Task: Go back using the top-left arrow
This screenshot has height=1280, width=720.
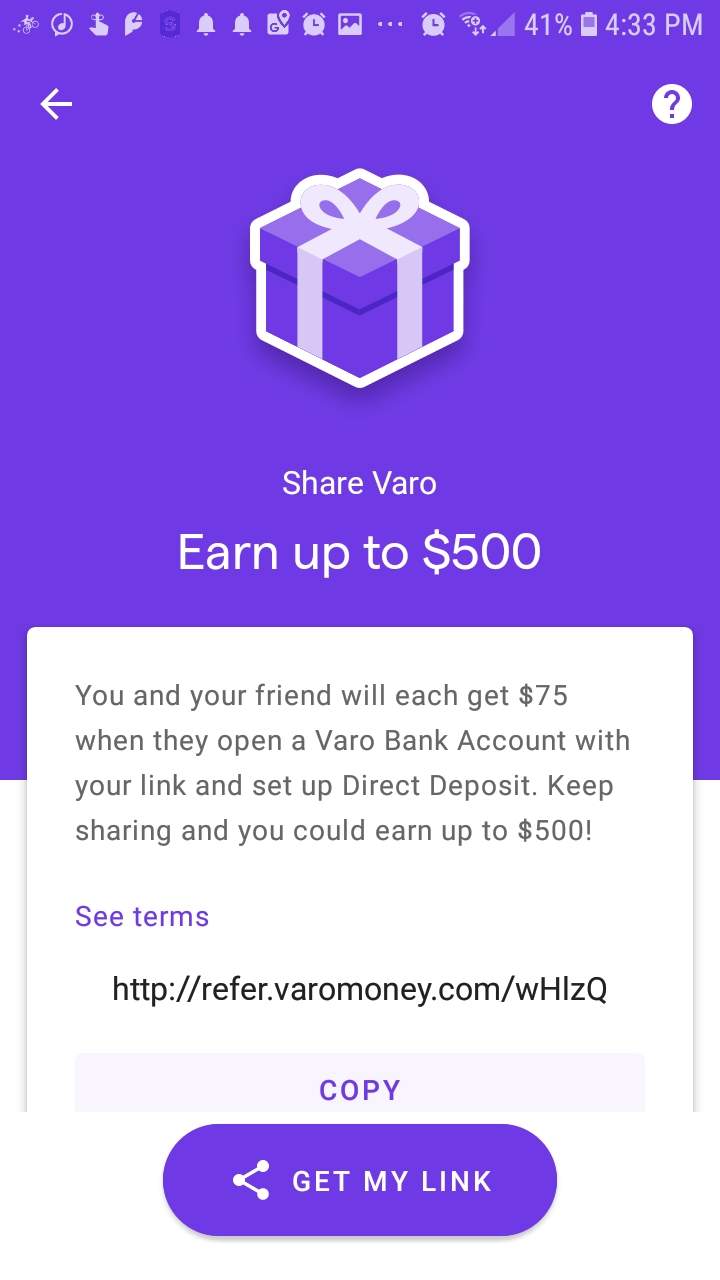Action: (56, 104)
